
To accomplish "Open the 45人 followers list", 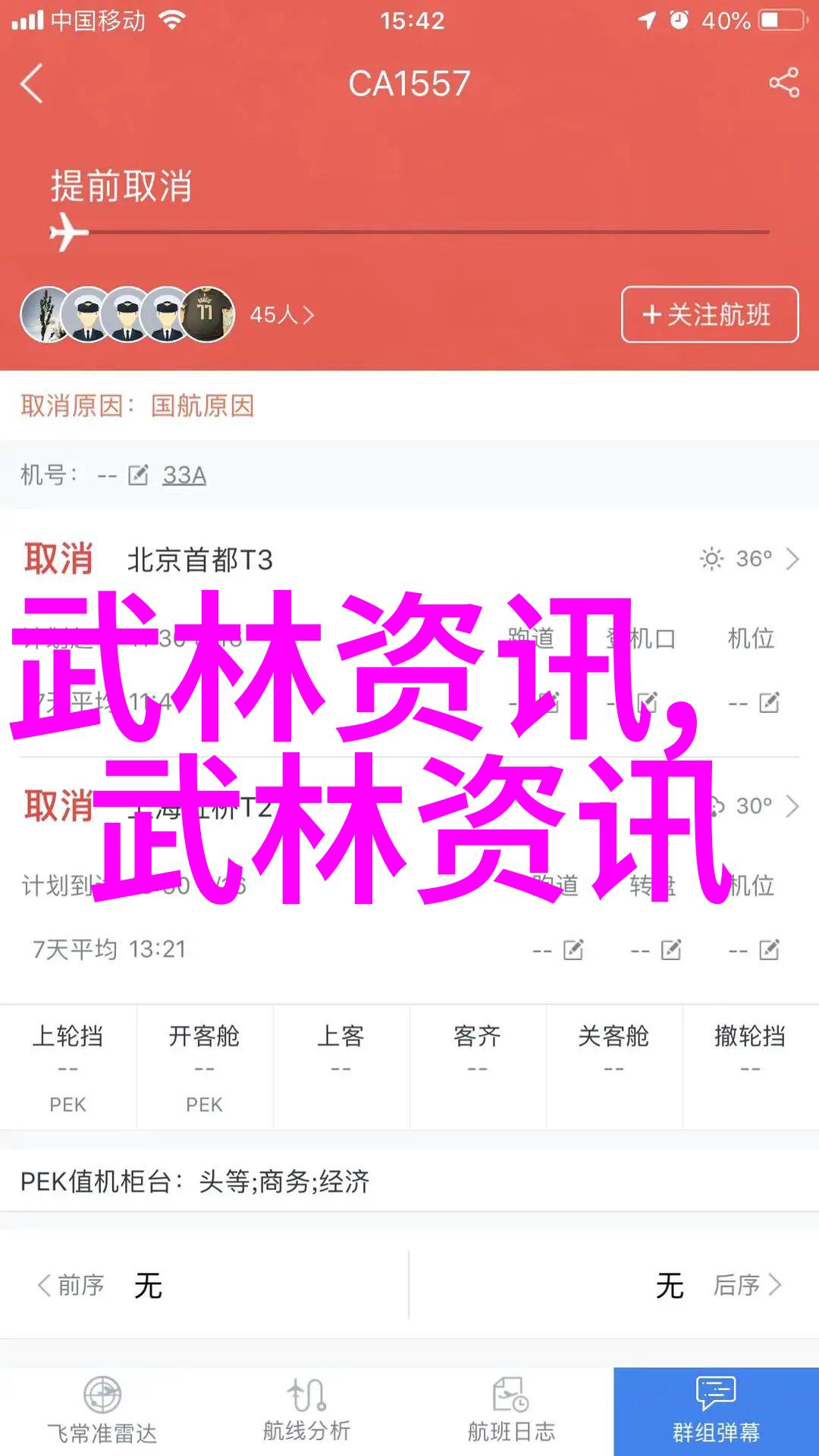I will (281, 315).
